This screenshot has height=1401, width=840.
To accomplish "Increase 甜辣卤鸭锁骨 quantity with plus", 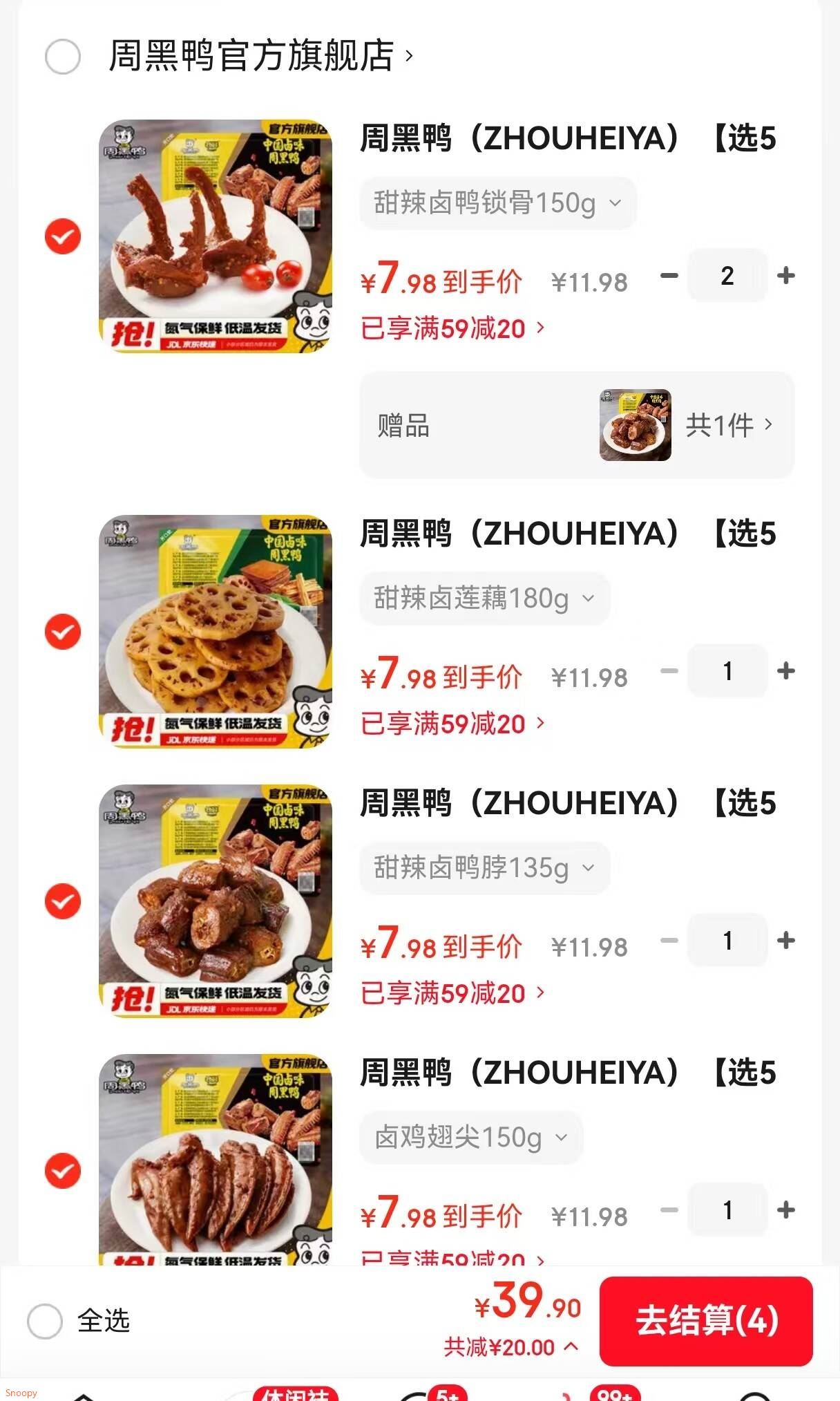I will coord(785,276).
